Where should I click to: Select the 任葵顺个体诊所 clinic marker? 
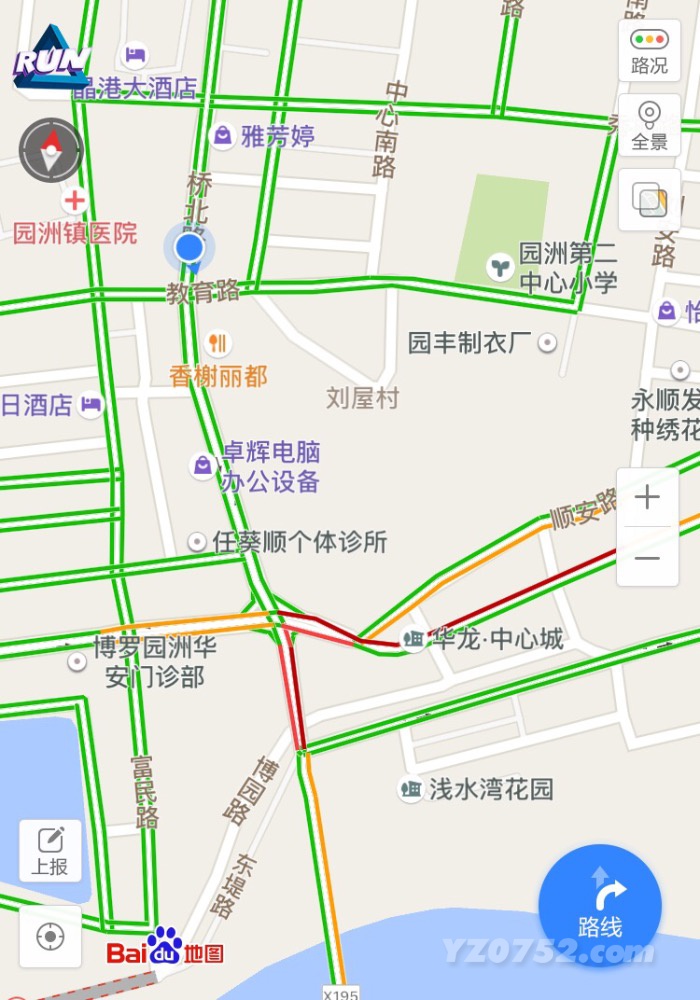point(198,542)
